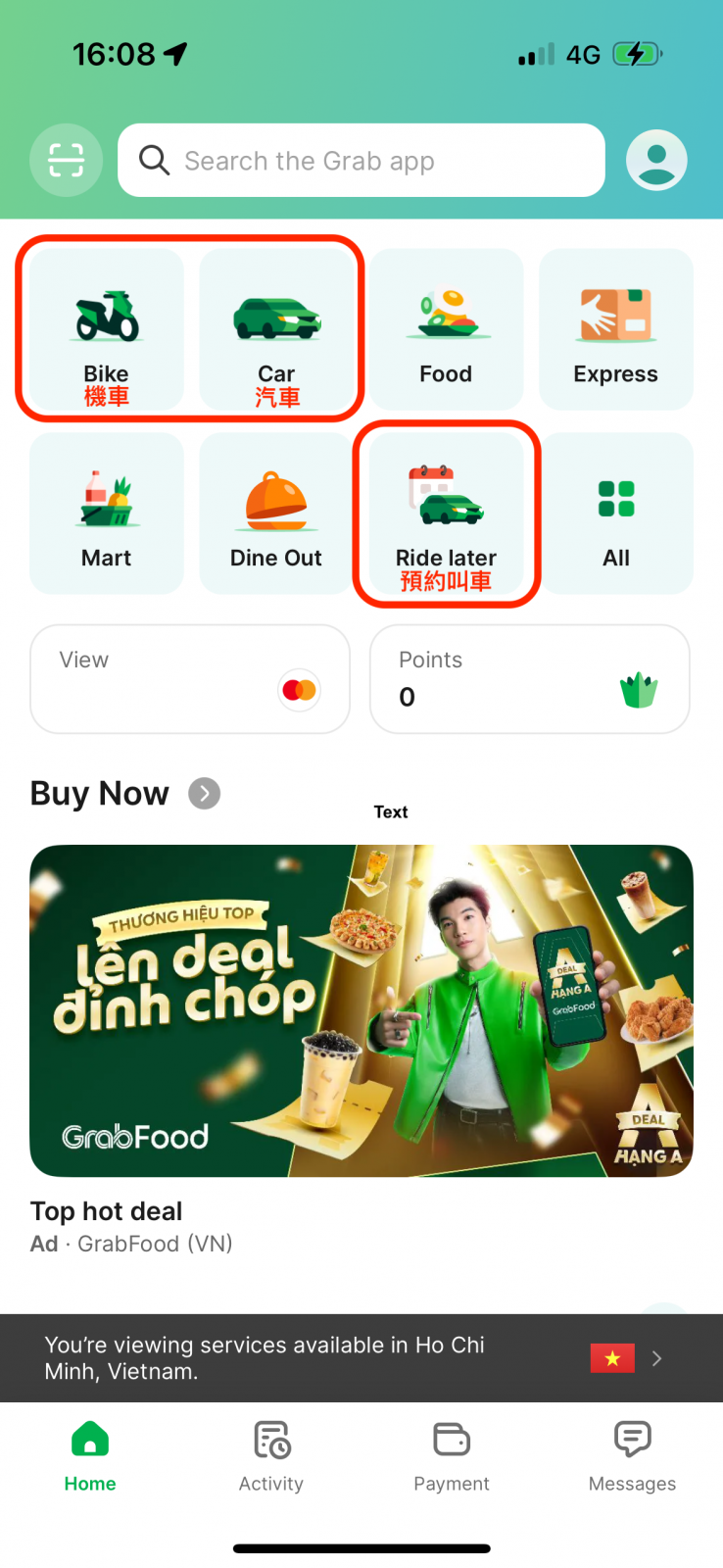This screenshot has height=1568, width=723.
Task: Tap the Search the Grab app field
Action: coord(361,160)
